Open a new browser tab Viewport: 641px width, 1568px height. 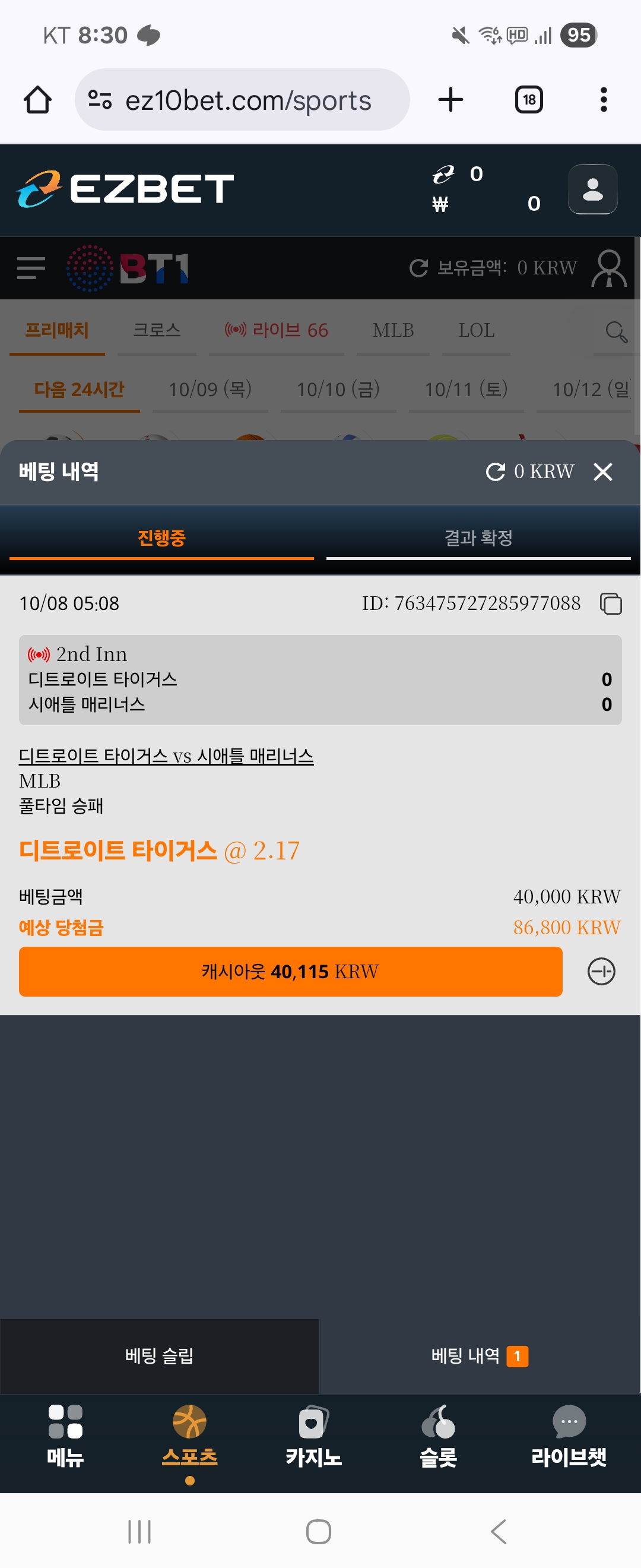coord(450,100)
